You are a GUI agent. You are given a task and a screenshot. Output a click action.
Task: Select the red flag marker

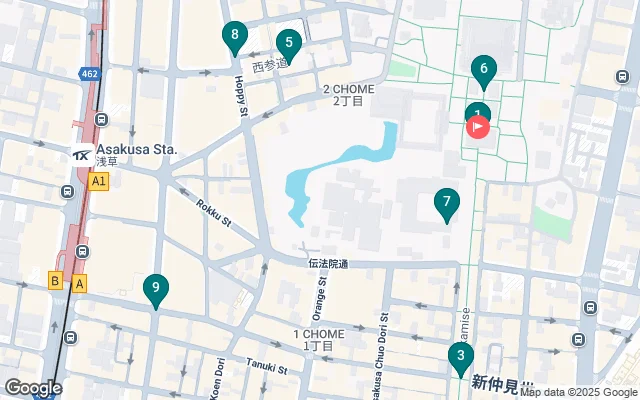click(478, 127)
